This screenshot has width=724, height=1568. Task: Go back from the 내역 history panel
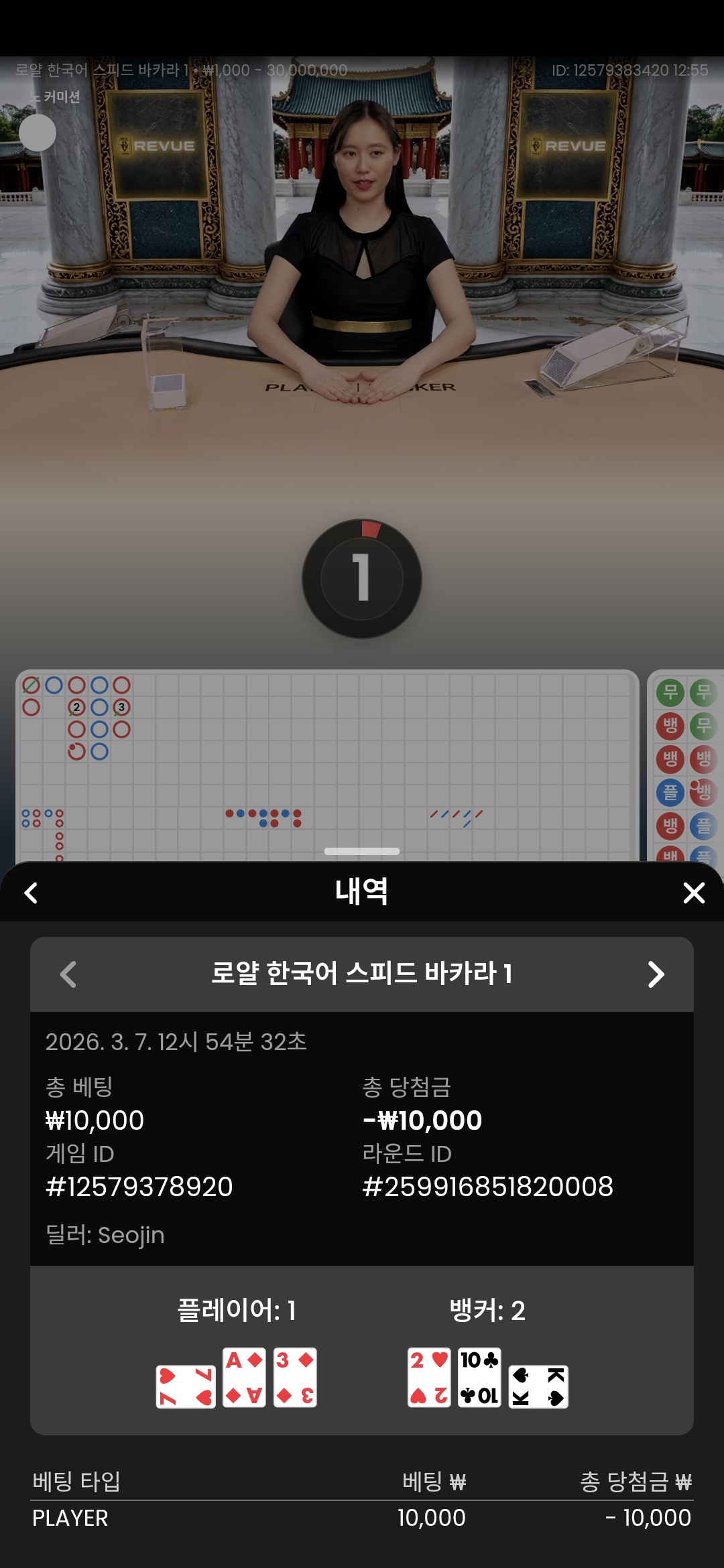31,893
